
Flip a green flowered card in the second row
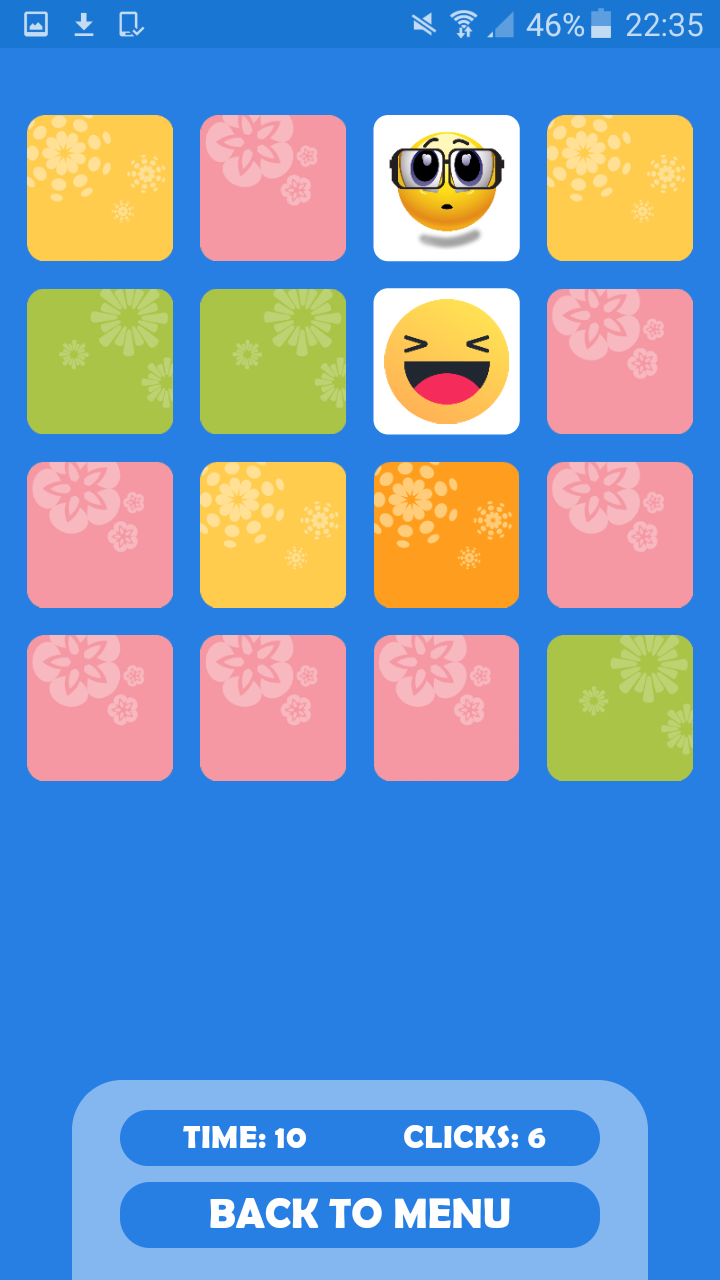pos(100,361)
